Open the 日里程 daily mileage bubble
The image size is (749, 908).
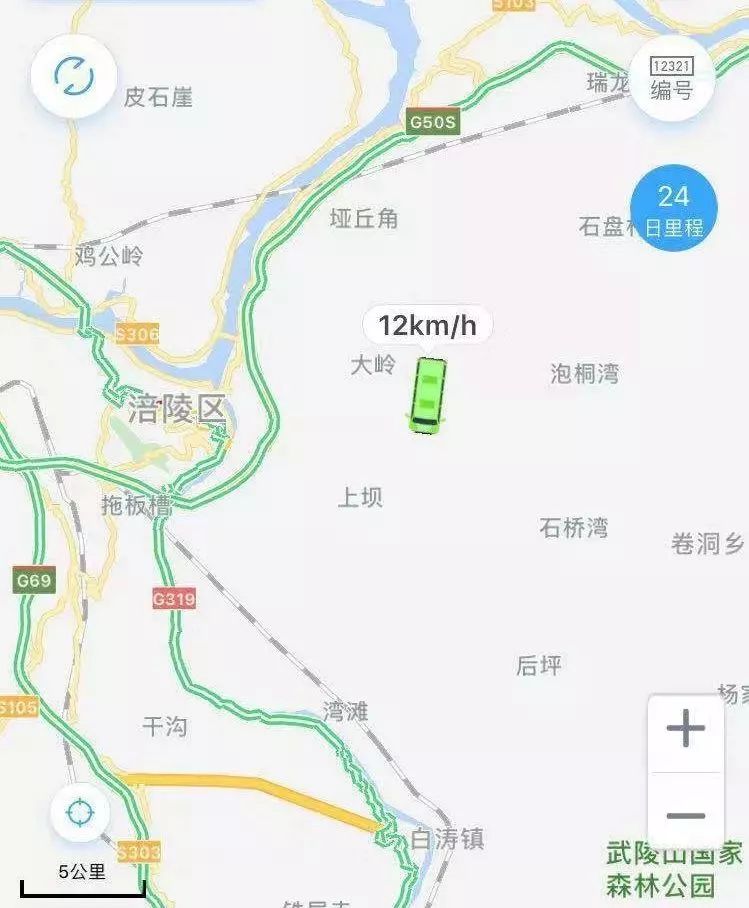[674, 208]
